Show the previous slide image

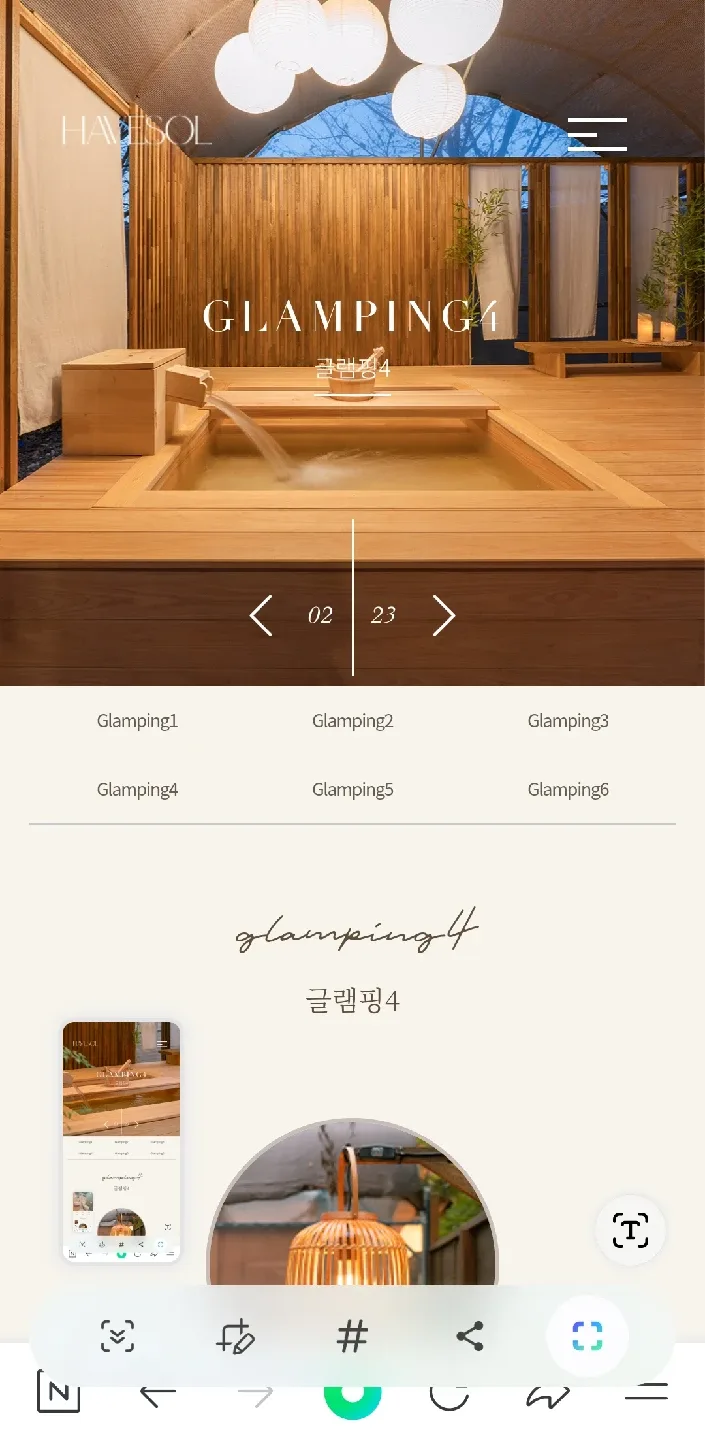[261, 615]
